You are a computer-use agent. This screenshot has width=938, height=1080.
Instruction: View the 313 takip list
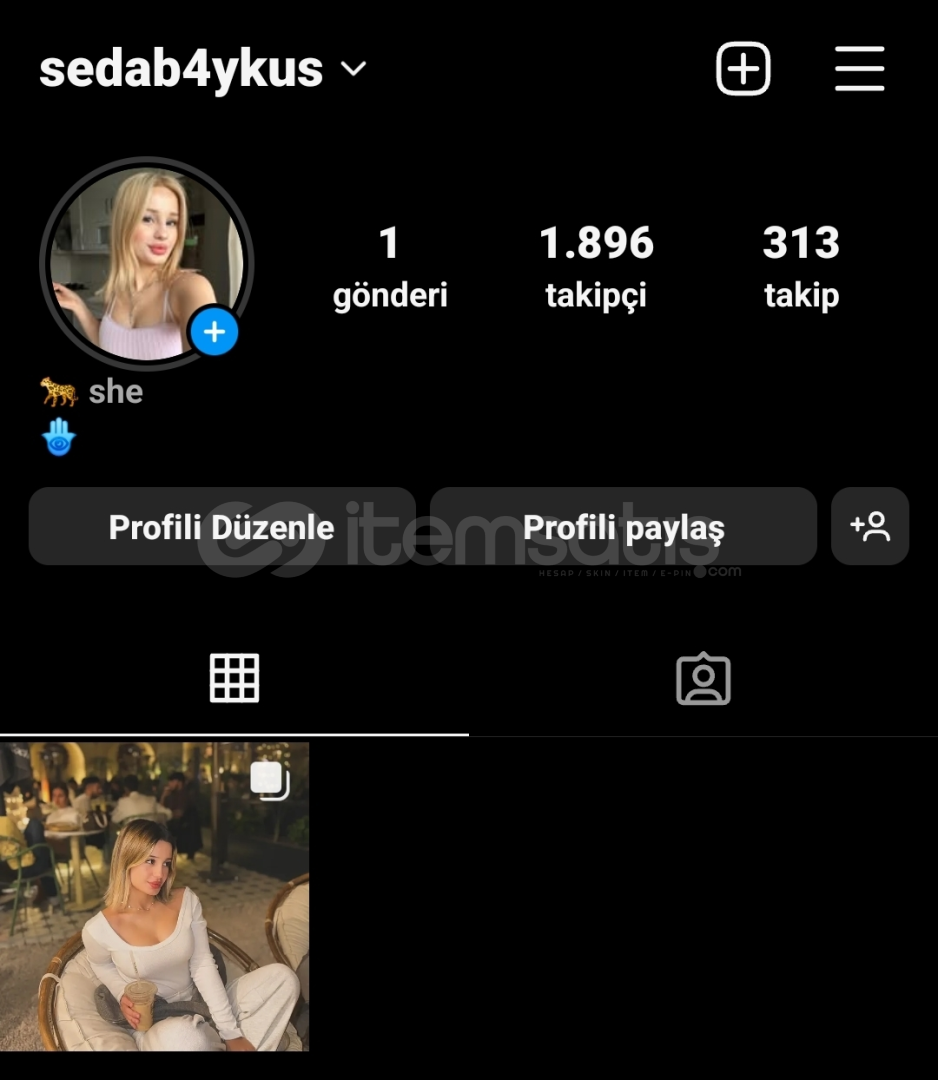pos(801,265)
